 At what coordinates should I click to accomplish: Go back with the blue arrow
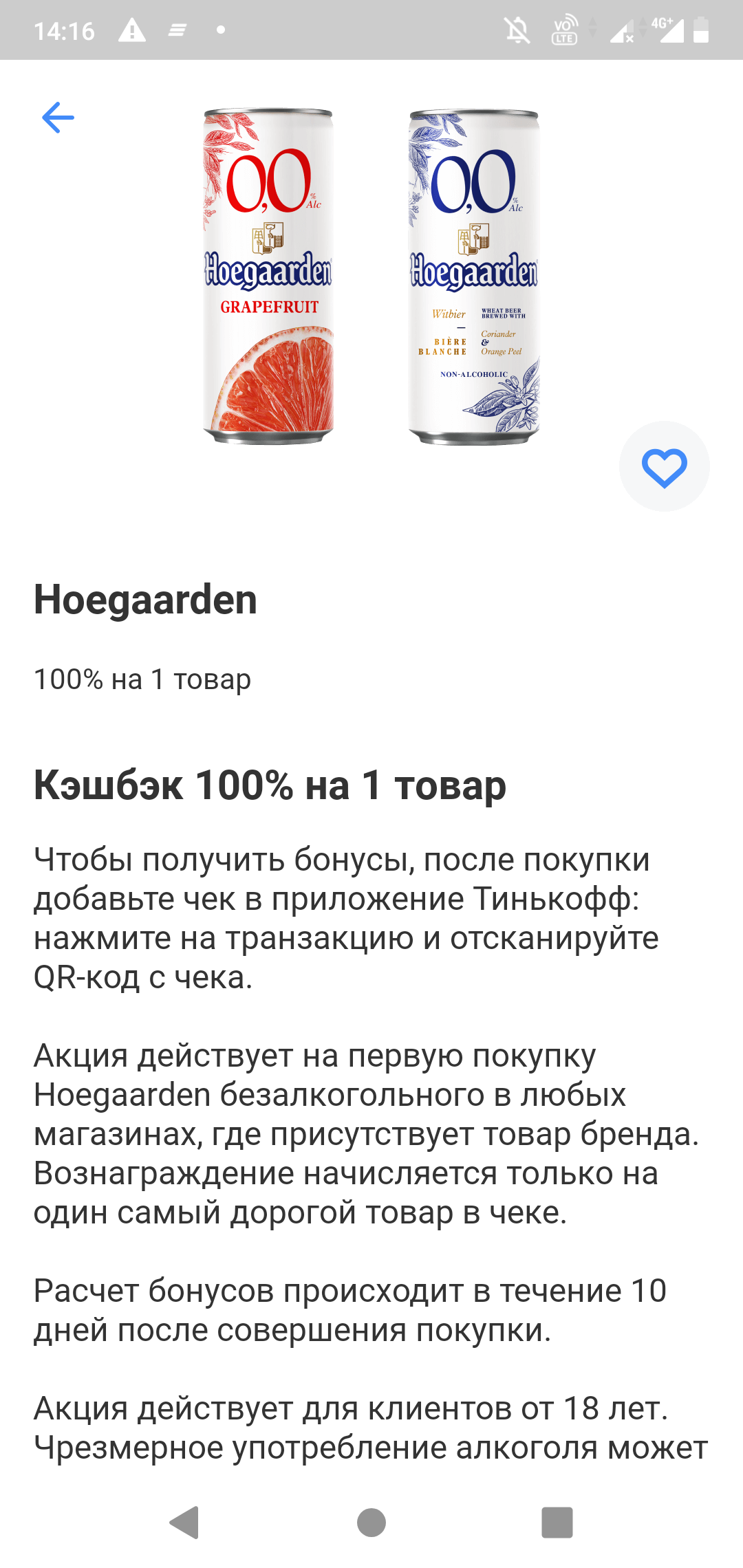(58, 118)
